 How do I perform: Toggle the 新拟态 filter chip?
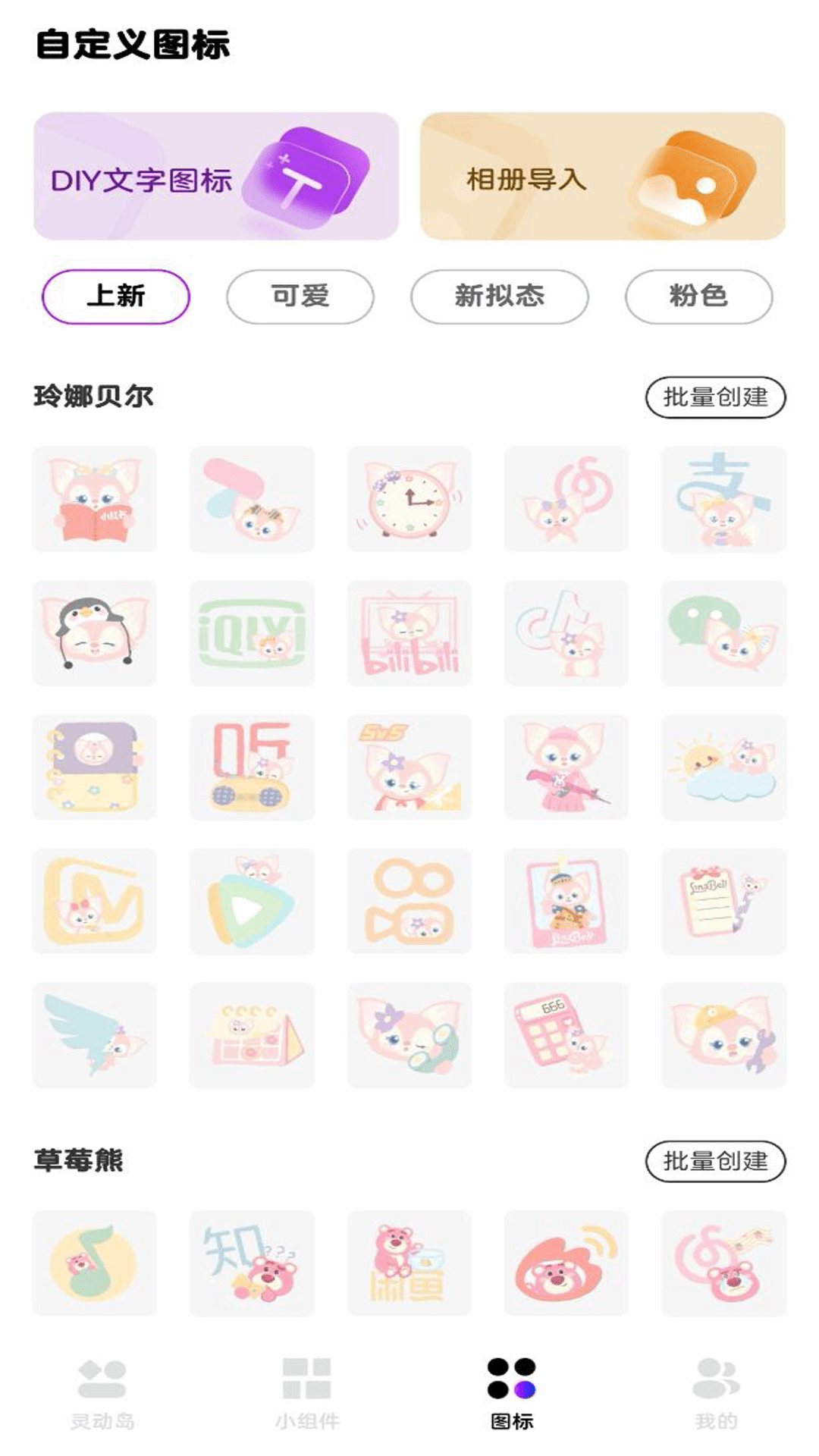pyautogui.click(x=500, y=297)
